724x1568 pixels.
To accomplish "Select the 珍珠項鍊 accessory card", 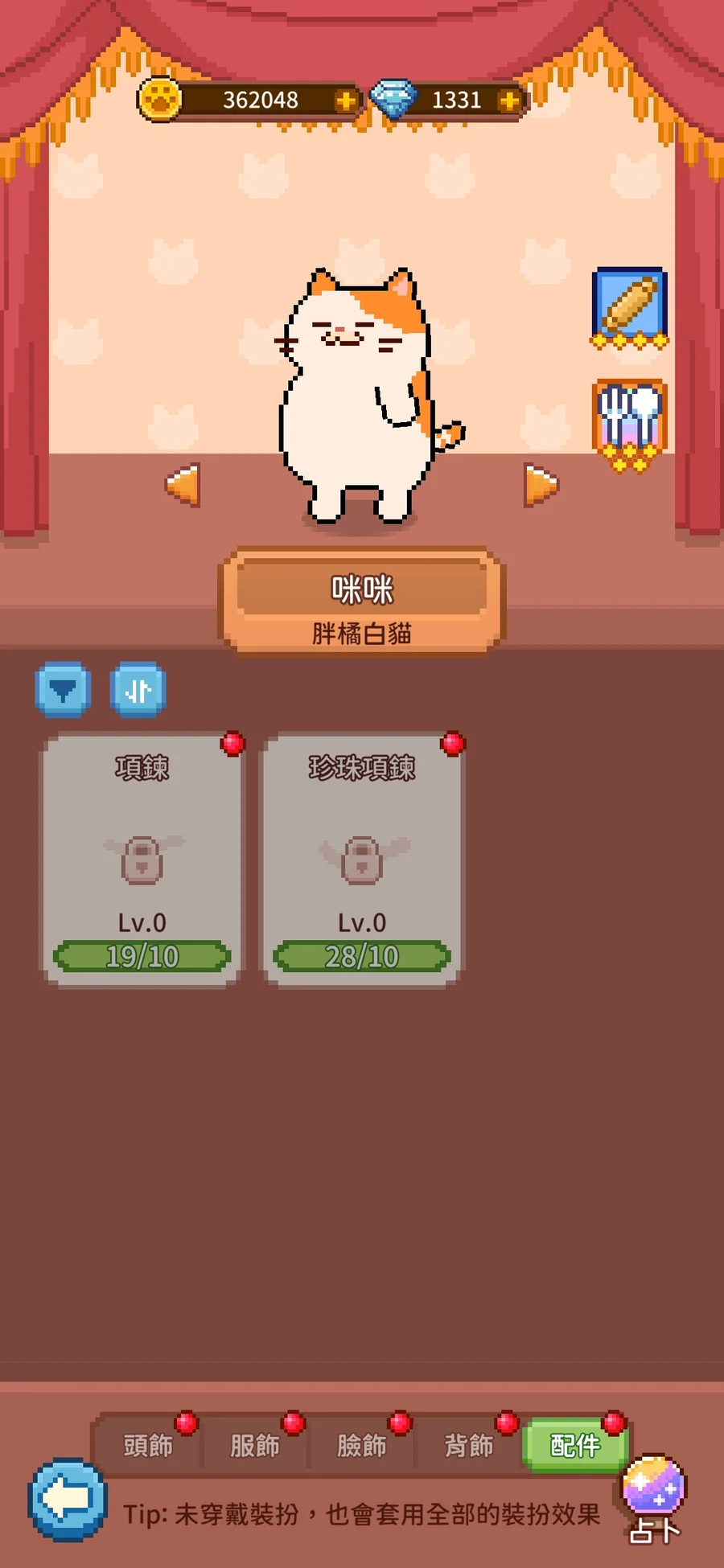I will tap(361, 859).
